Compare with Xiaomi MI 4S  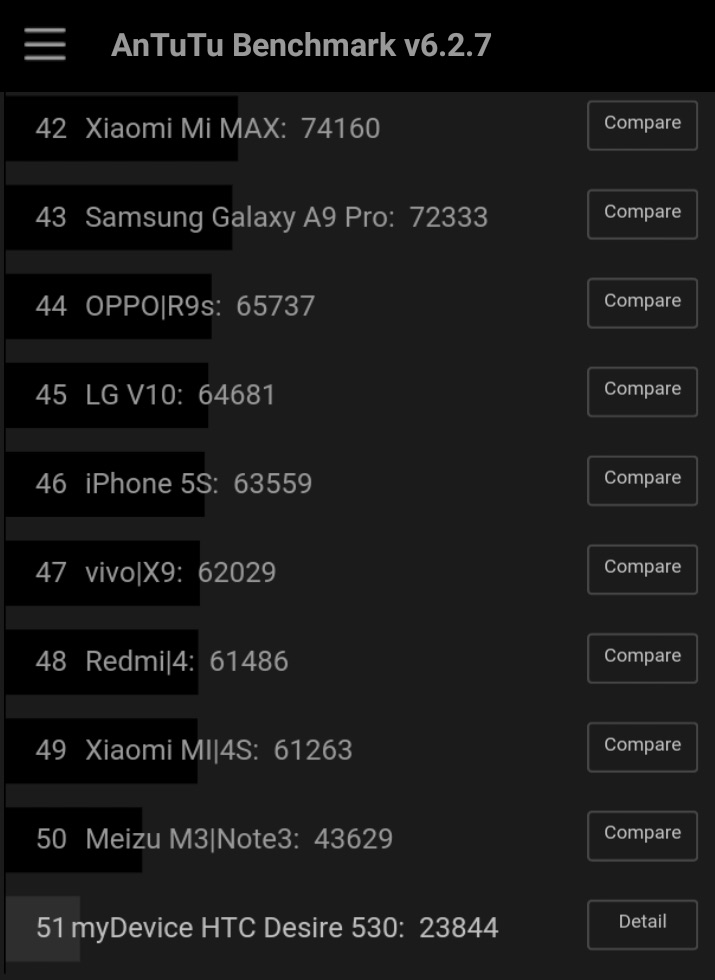pyautogui.click(x=642, y=747)
